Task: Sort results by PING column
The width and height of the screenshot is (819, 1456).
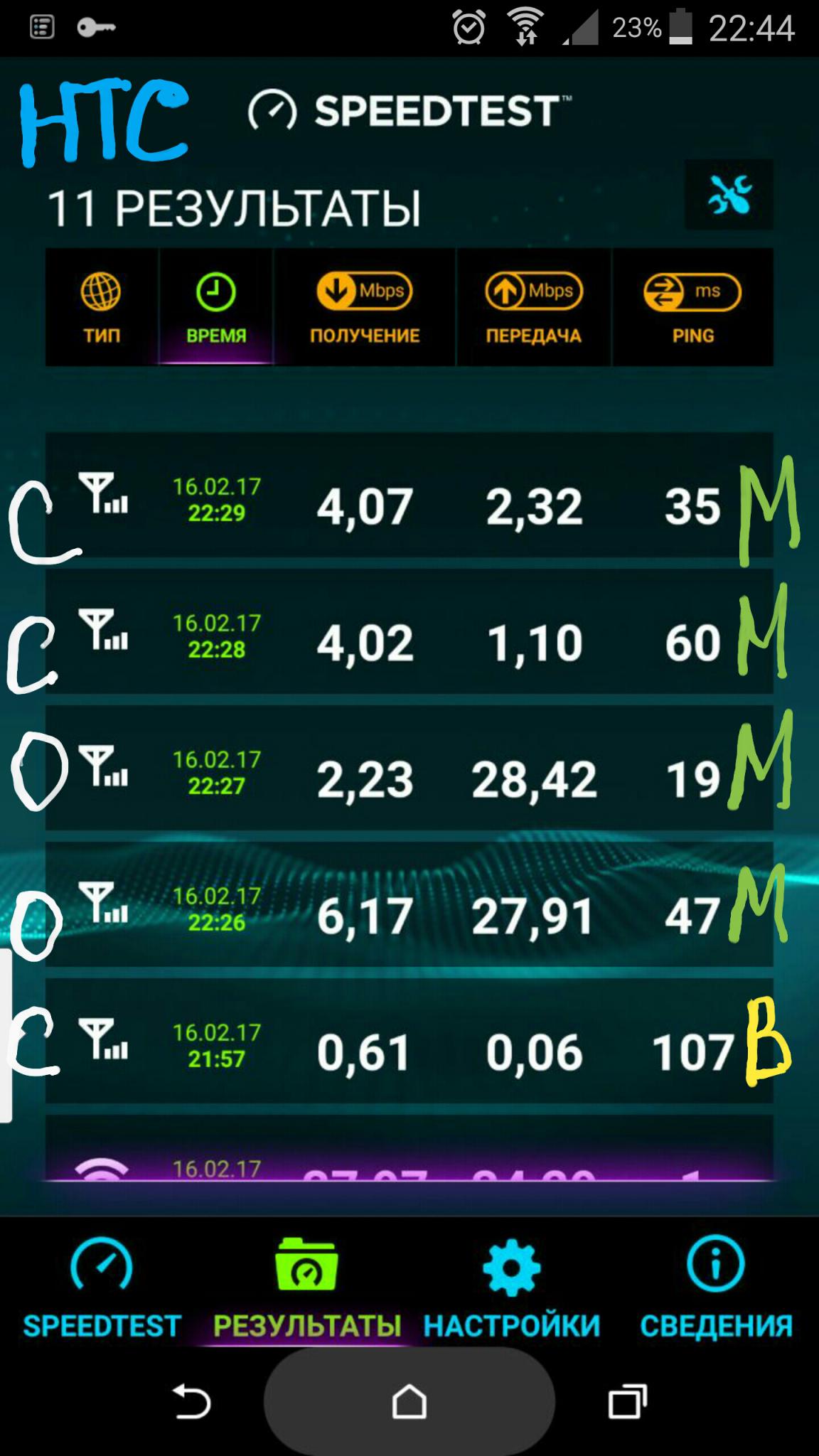Action: coord(693,307)
